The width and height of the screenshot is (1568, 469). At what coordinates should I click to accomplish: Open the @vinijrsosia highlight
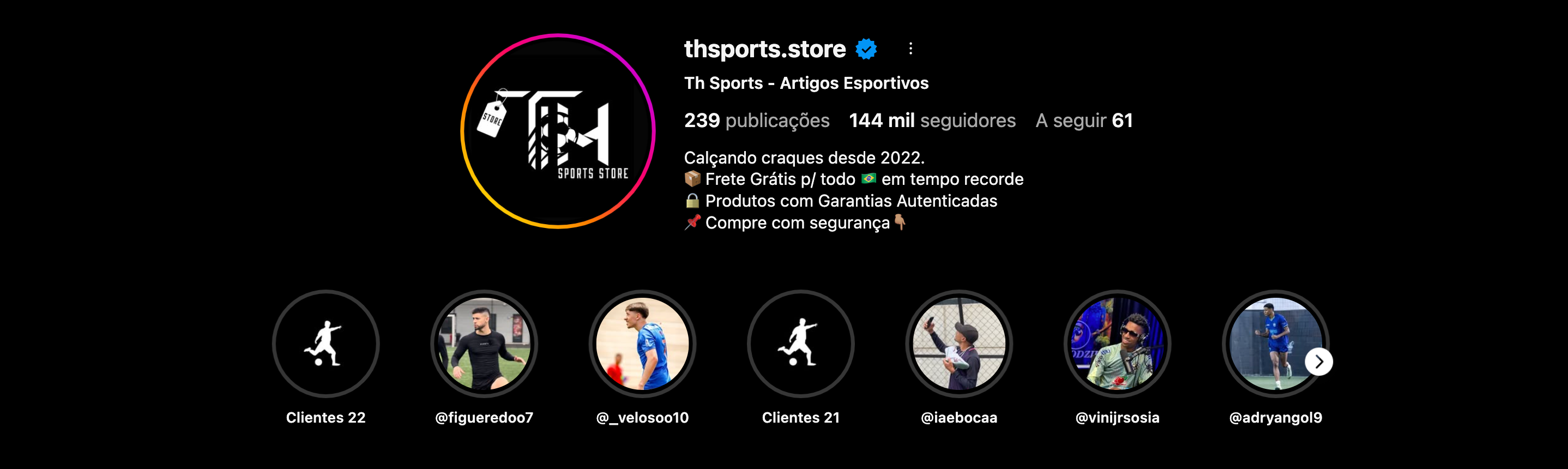coord(1117,344)
